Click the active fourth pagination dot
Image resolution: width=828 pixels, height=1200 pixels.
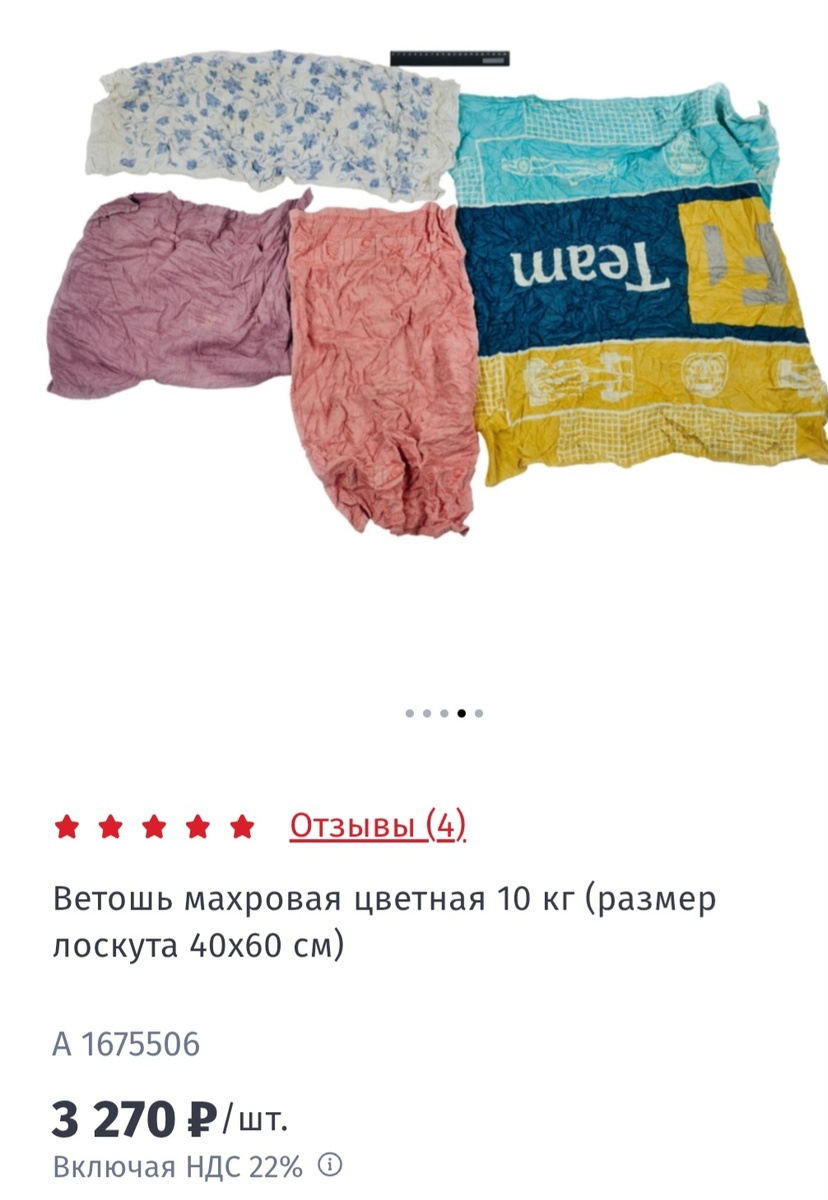tap(460, 711)
